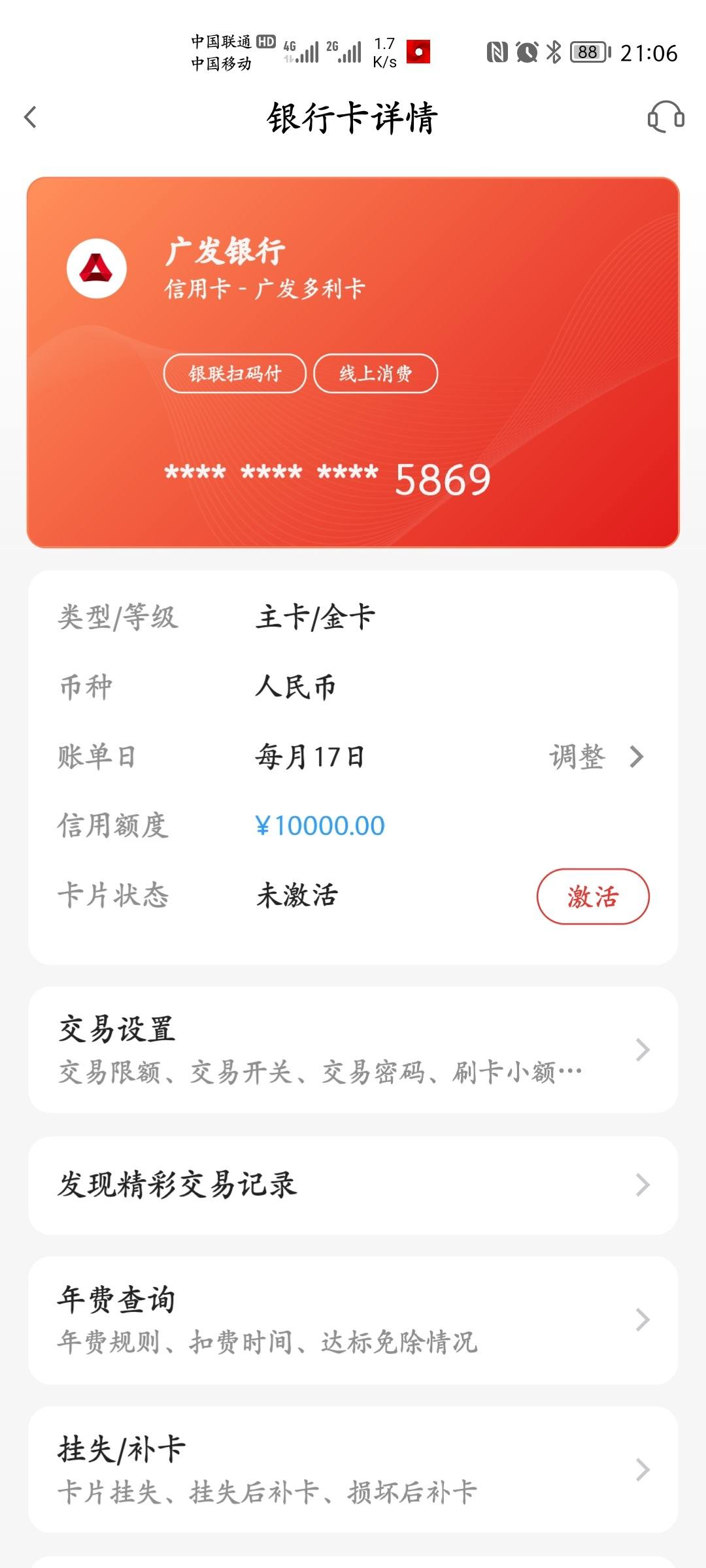Go back with the top-left arrow
Screen dimensions: 706x1568
(30, 118)
